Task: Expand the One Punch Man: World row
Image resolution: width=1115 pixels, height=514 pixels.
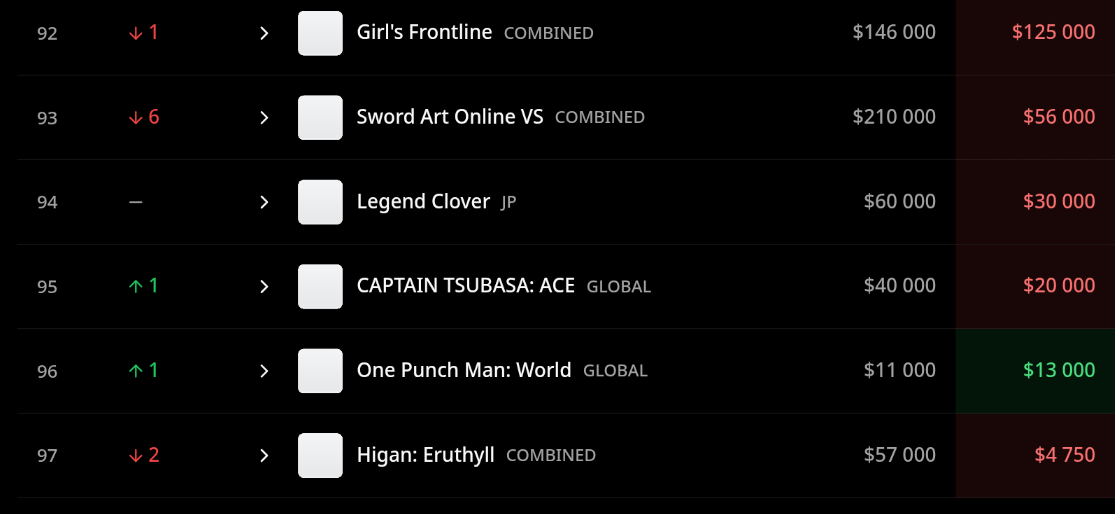Action: pos(264,371)
